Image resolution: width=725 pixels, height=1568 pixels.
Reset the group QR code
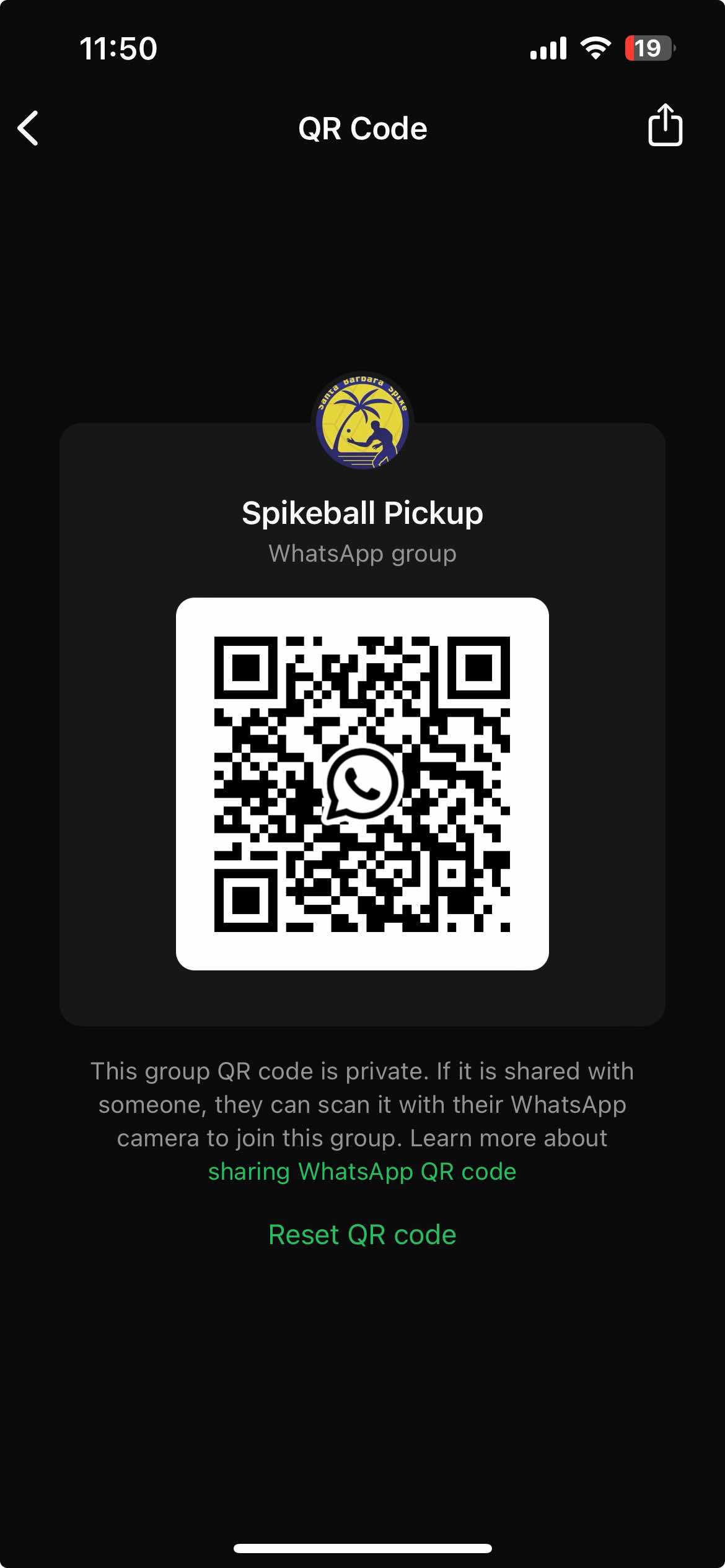[362, 1235]
